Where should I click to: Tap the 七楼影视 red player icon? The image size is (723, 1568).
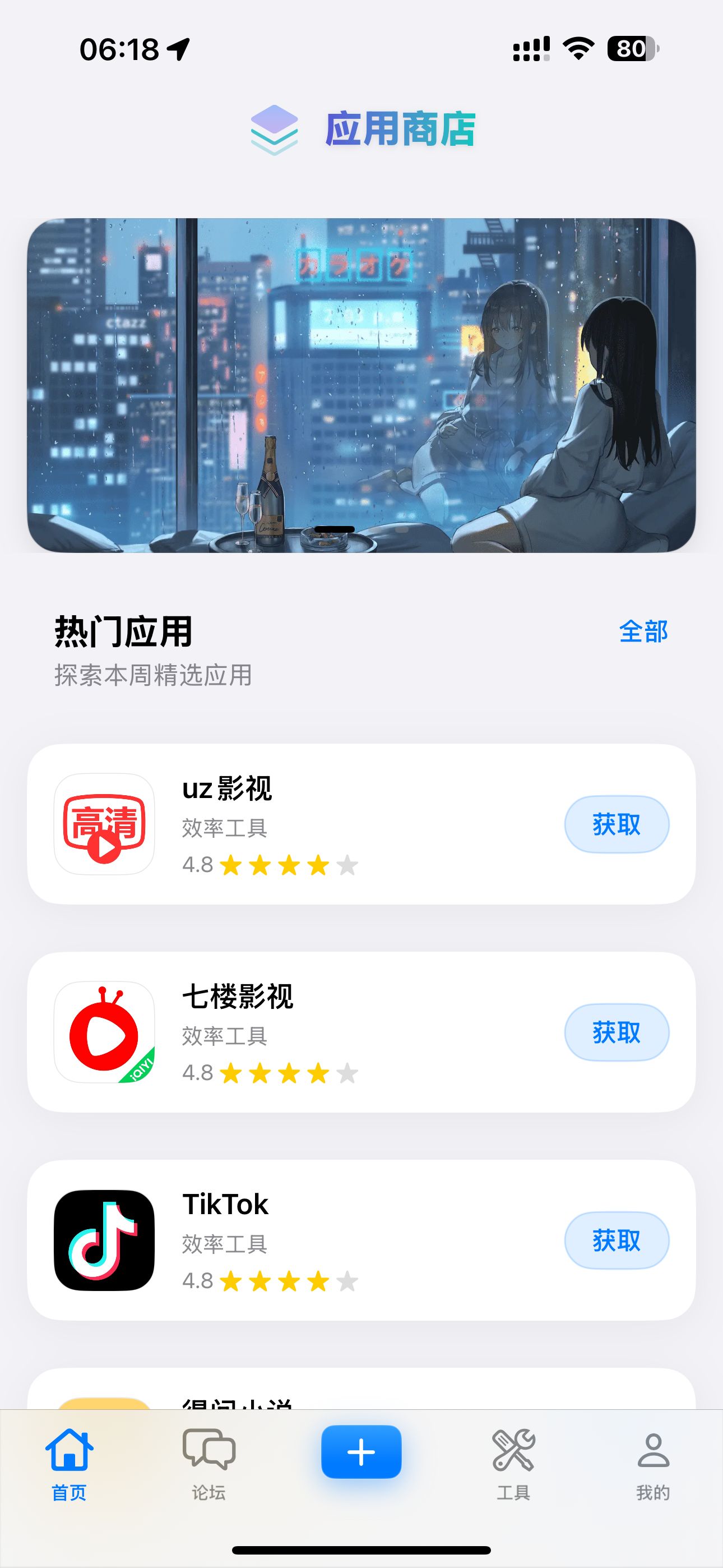[104, 1032]
